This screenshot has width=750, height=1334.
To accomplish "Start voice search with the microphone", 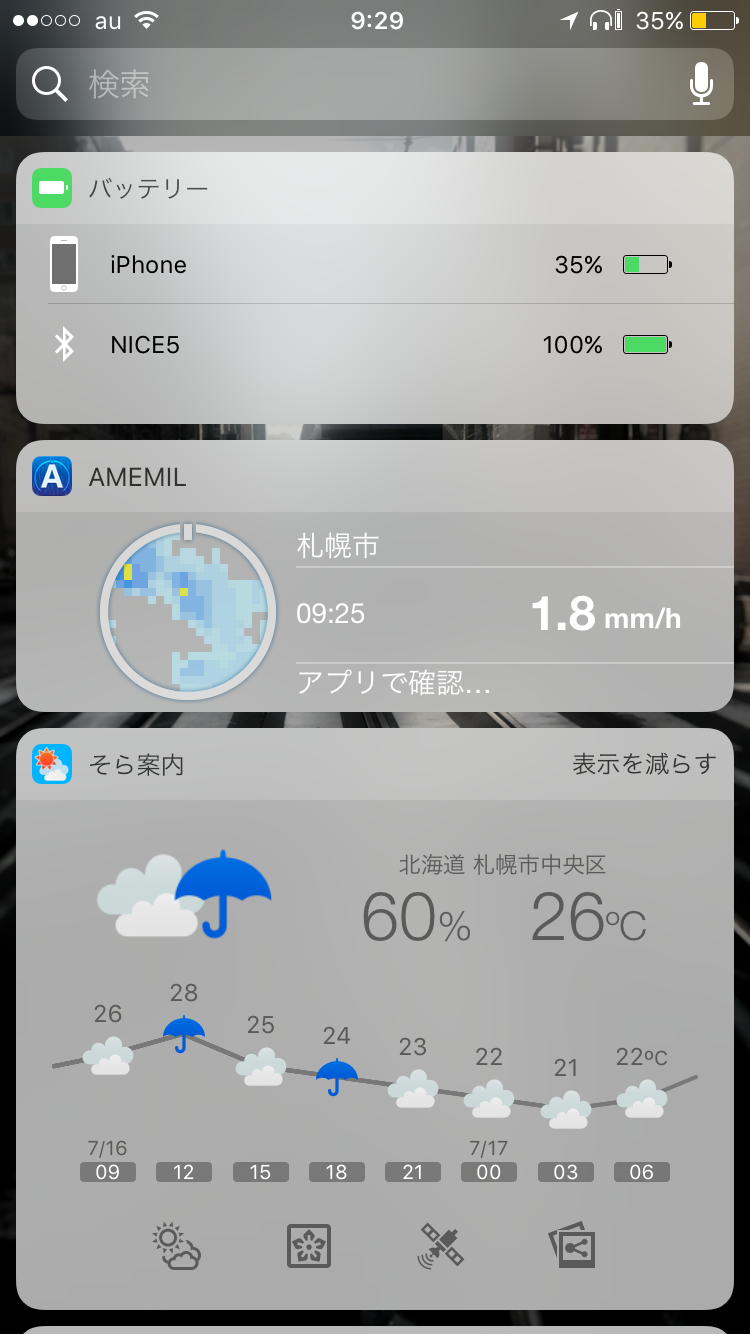I will pyautogui.click(x=702, y=85).
